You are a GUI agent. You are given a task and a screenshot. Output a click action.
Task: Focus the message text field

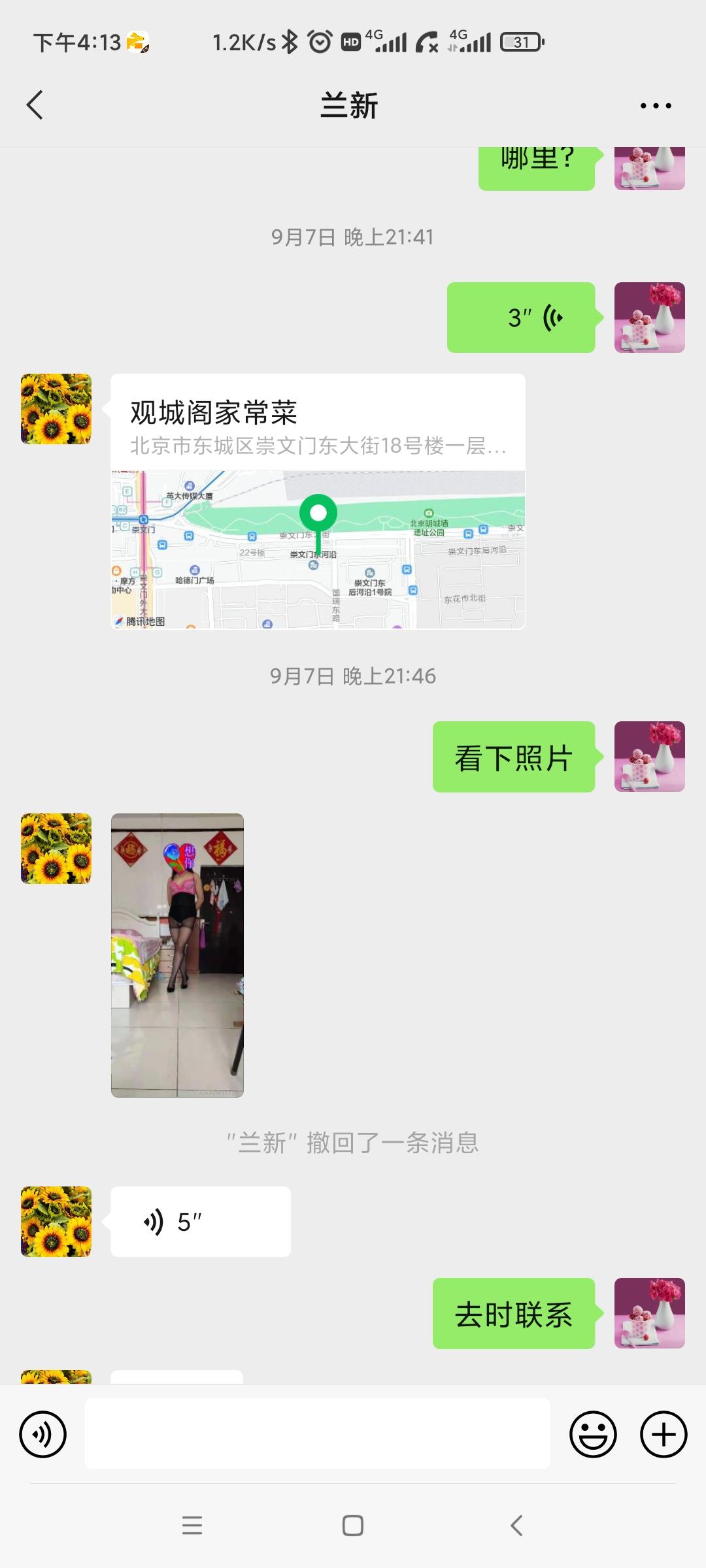(317, 1434)
